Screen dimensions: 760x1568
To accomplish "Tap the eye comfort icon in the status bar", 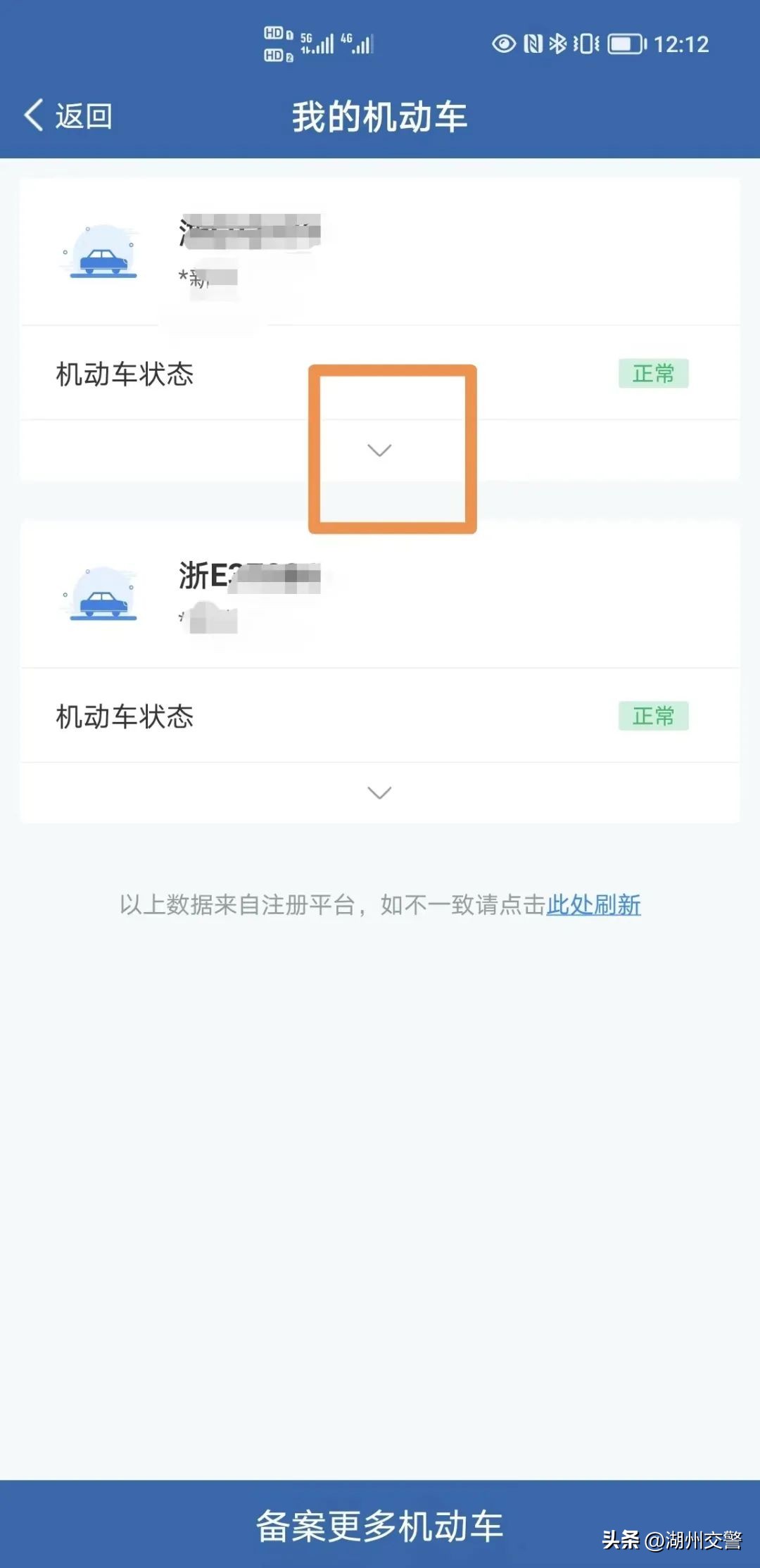I will coord(503,42).
